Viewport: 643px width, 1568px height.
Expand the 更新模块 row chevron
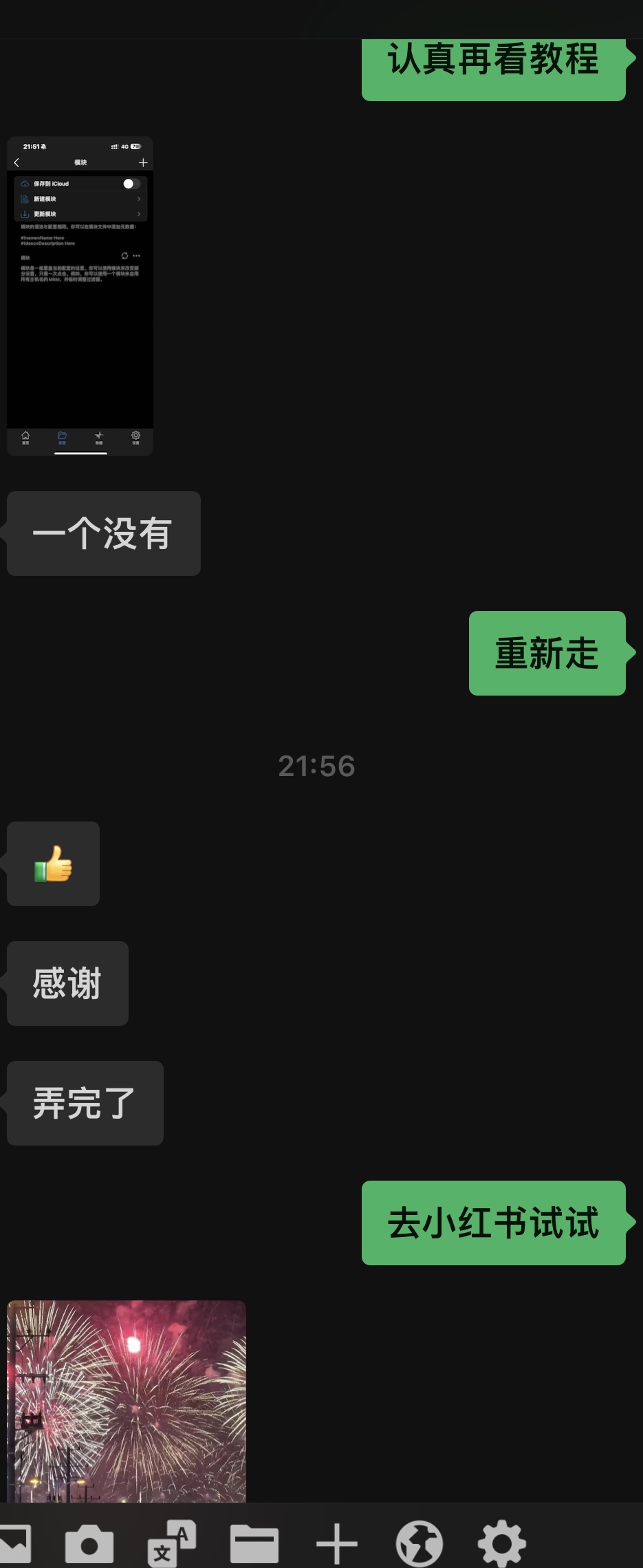click(x=139, y=214)
